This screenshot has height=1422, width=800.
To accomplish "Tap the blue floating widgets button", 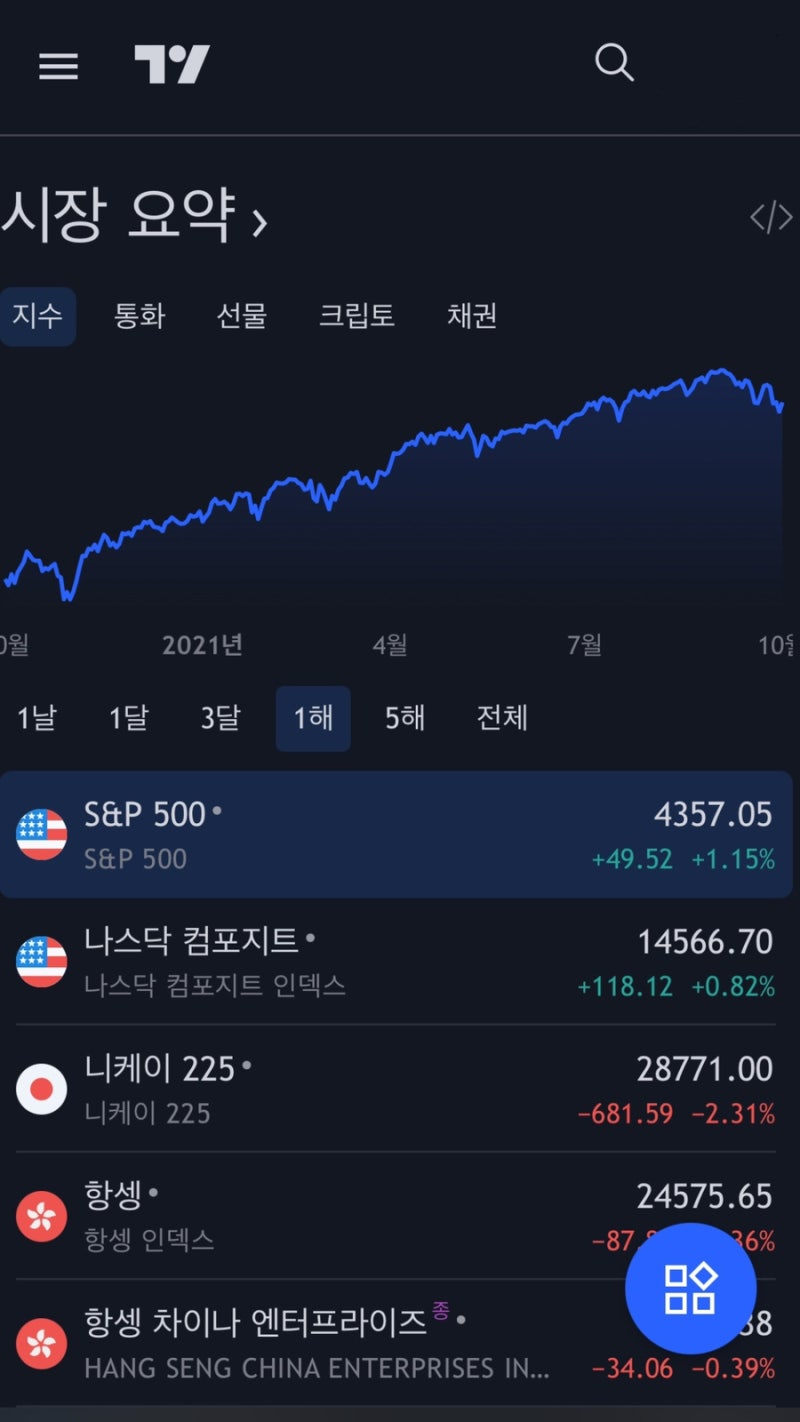I will tap(691, 1289).
